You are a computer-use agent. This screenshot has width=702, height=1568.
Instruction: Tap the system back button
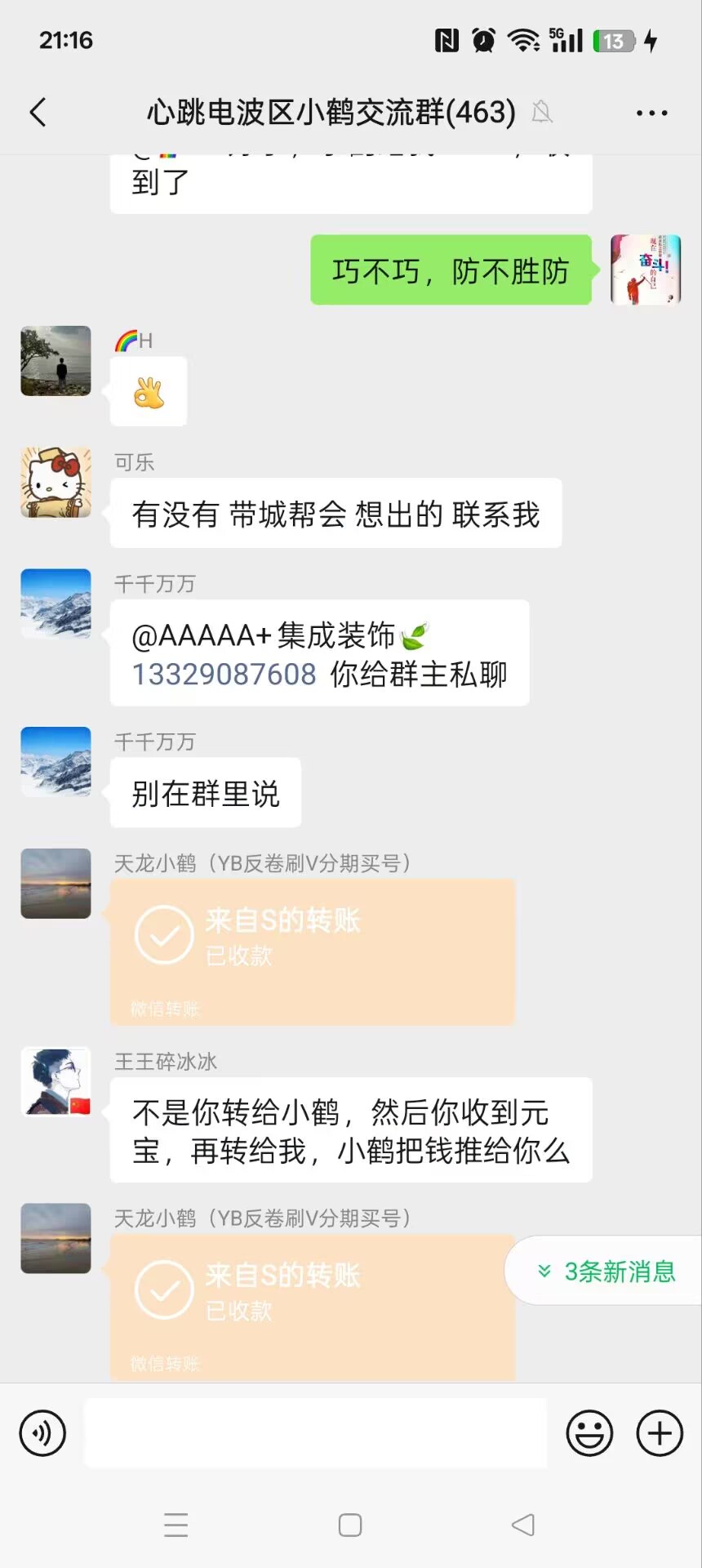(x=522, y=1525)
